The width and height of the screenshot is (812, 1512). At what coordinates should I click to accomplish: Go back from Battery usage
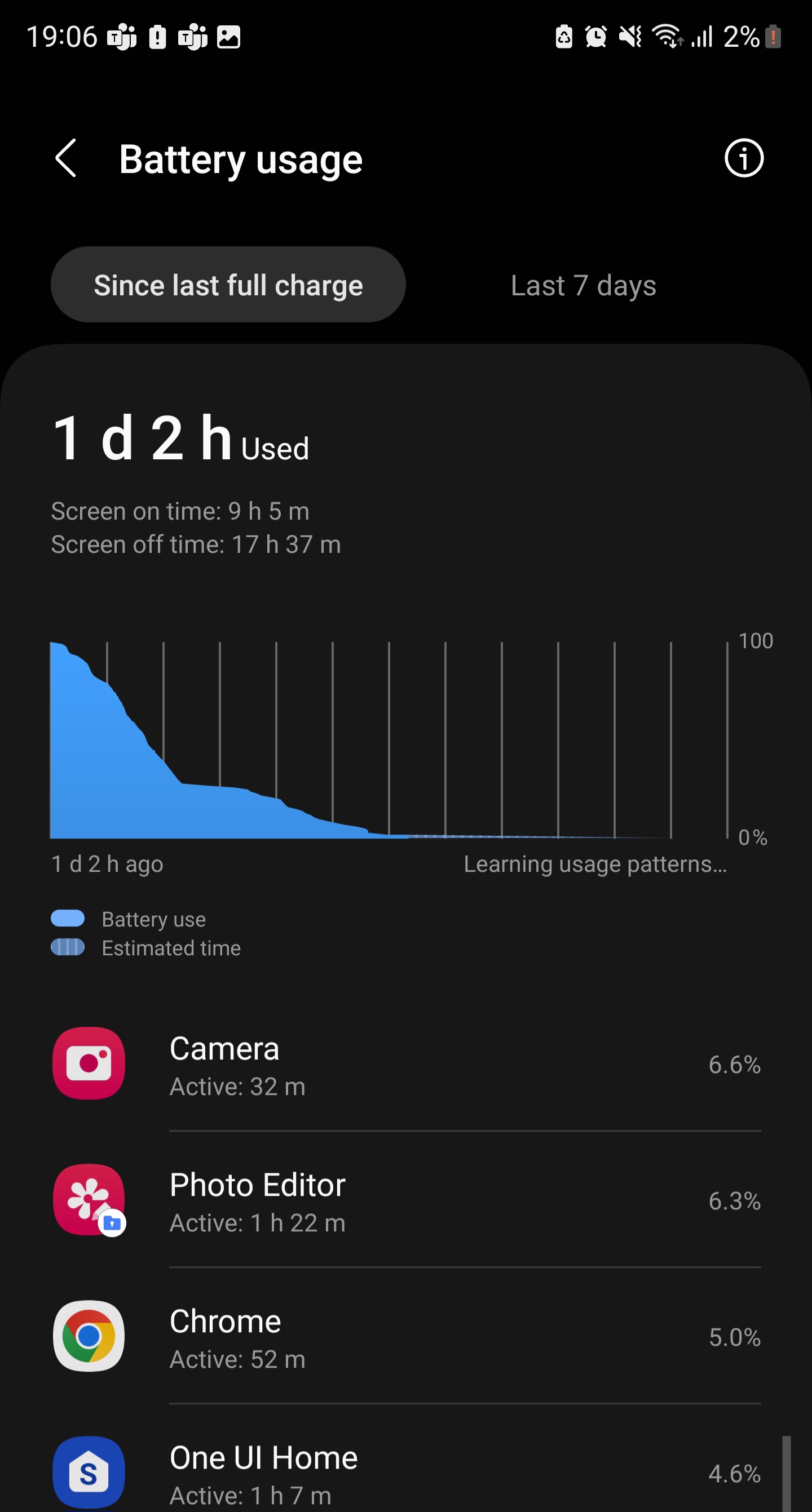coord(66,158)
